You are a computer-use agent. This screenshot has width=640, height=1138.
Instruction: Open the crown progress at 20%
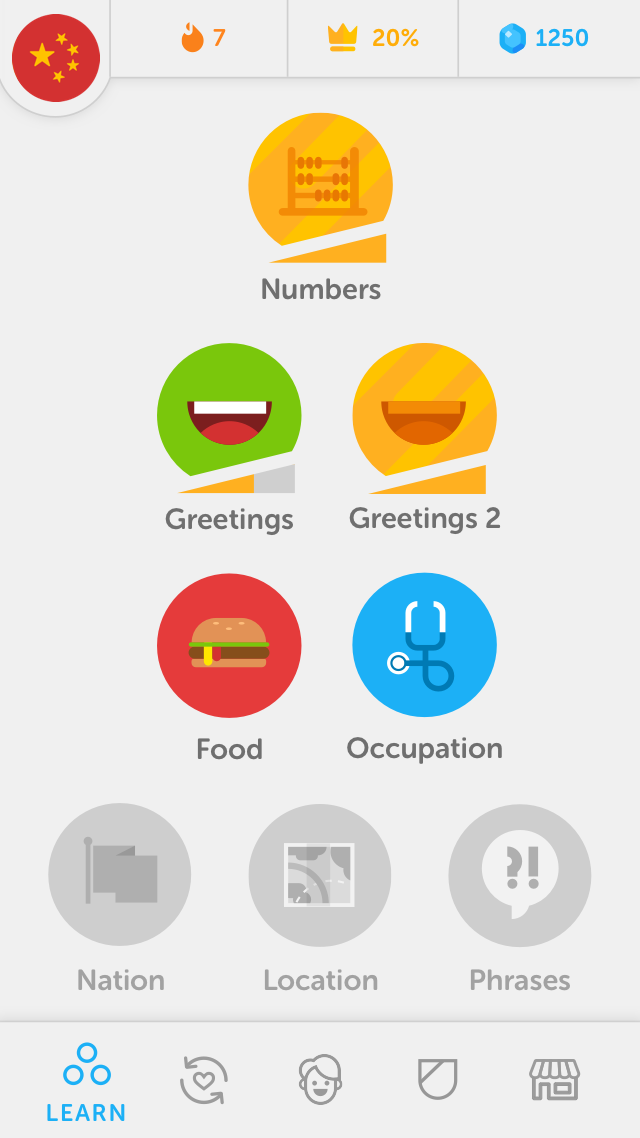372,39
